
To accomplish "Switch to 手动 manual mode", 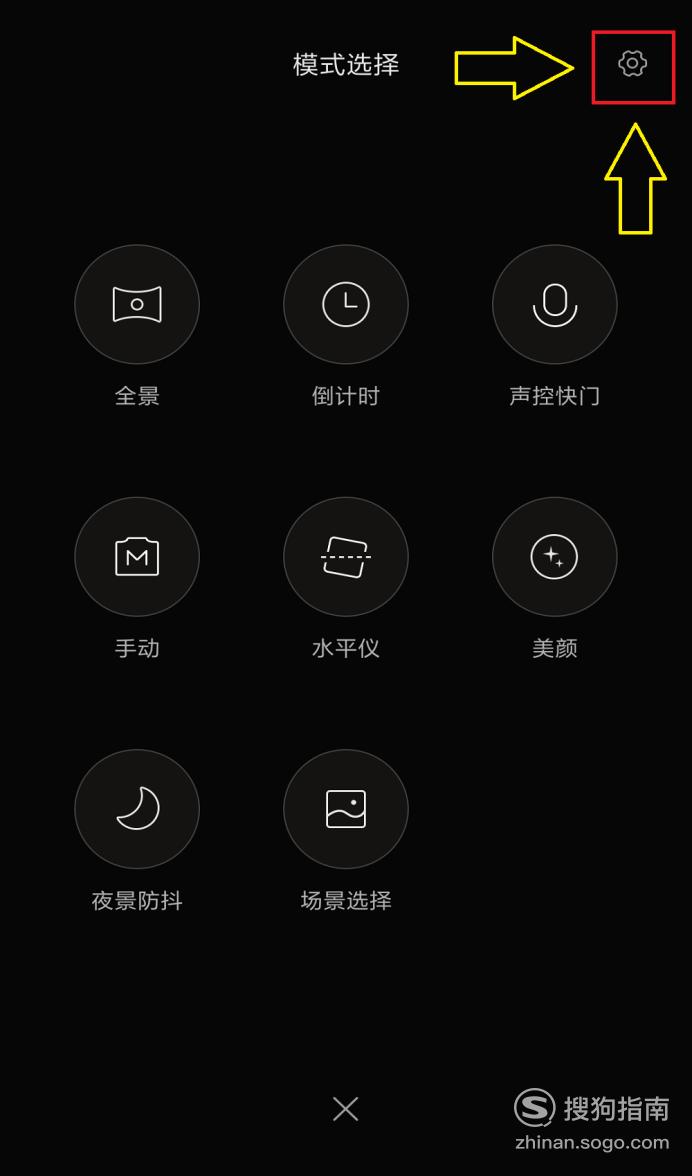I will coord(137,556).
